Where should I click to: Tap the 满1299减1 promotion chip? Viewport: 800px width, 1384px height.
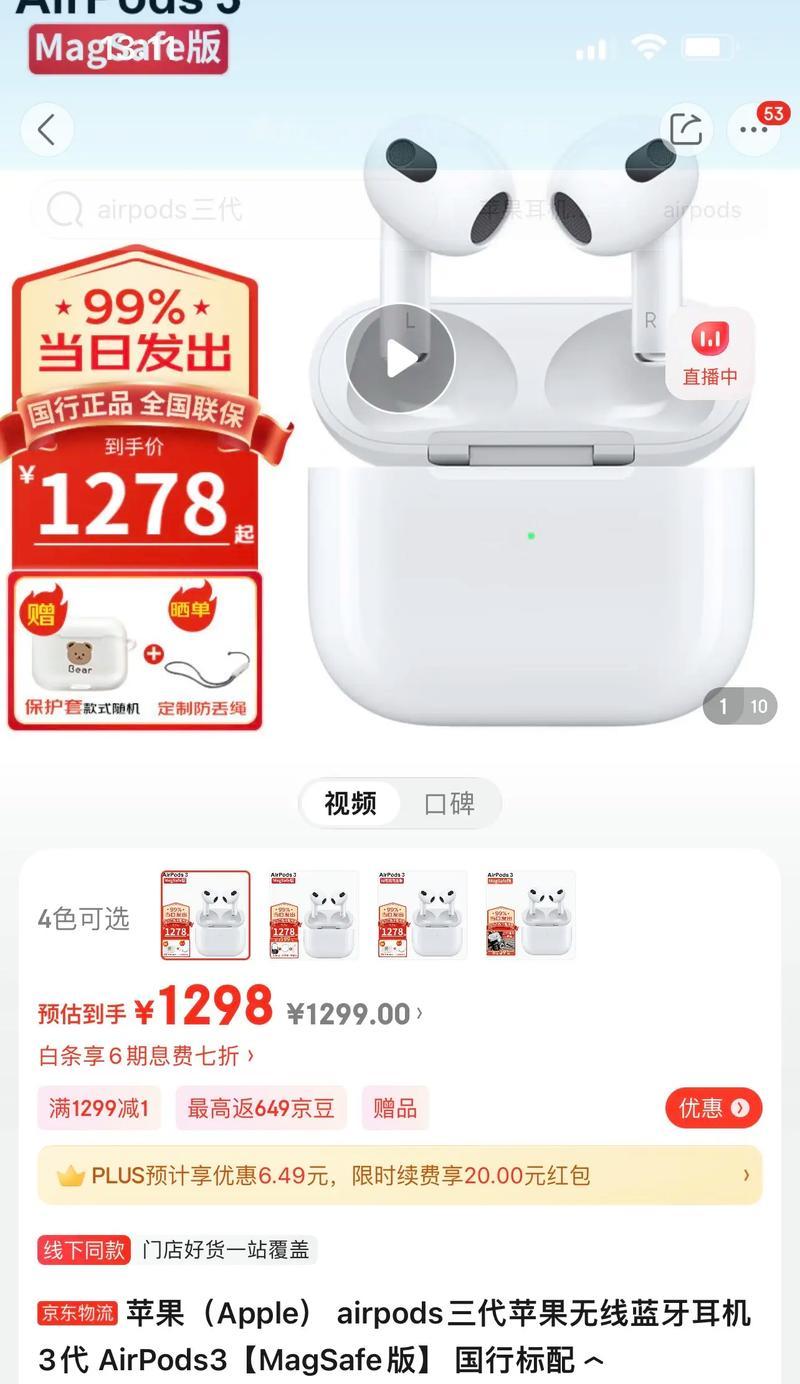coord(99,1108)
